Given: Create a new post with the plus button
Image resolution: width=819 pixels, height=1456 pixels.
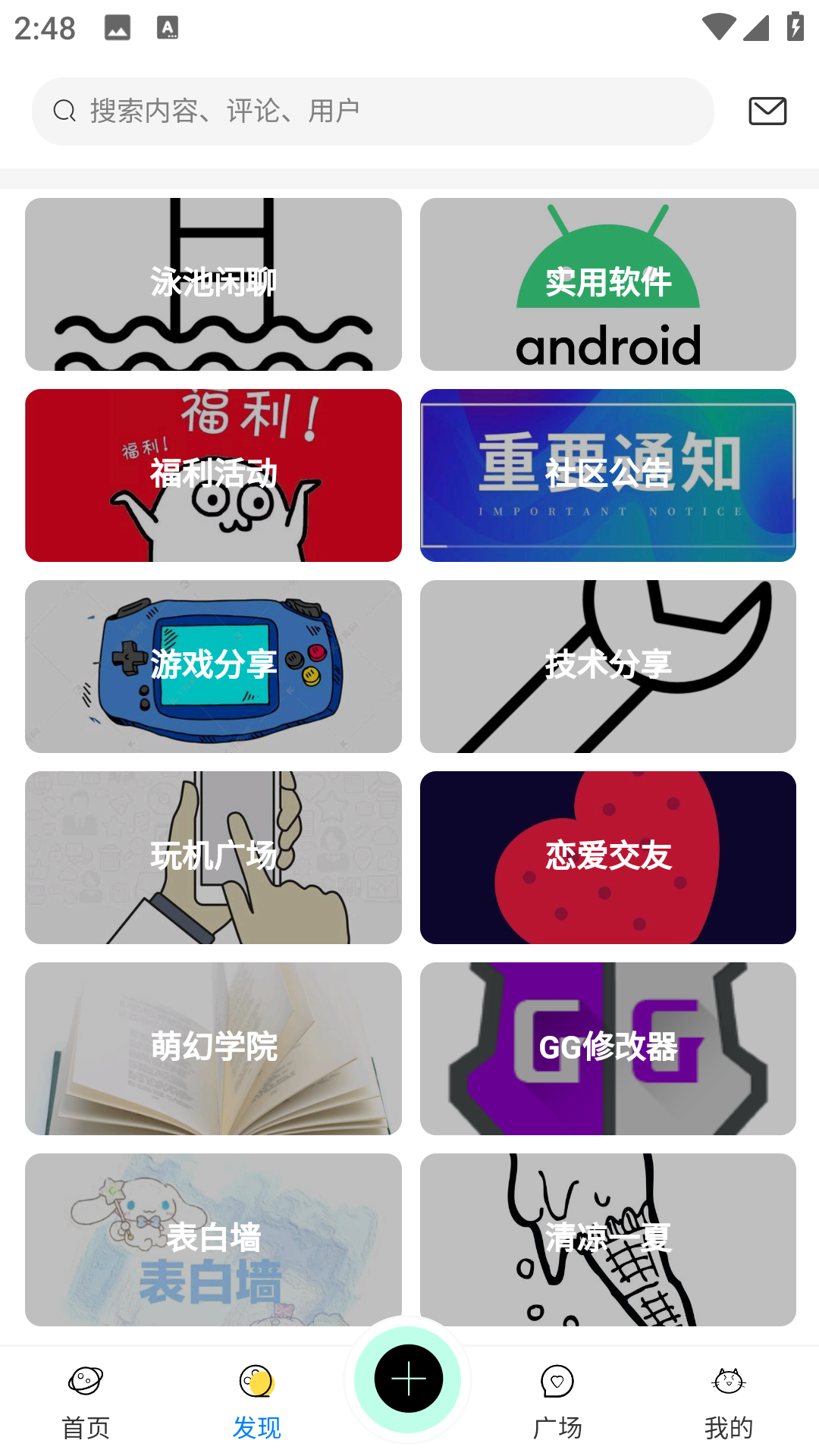Looking at the screenshot, I should coord(409,1379).
